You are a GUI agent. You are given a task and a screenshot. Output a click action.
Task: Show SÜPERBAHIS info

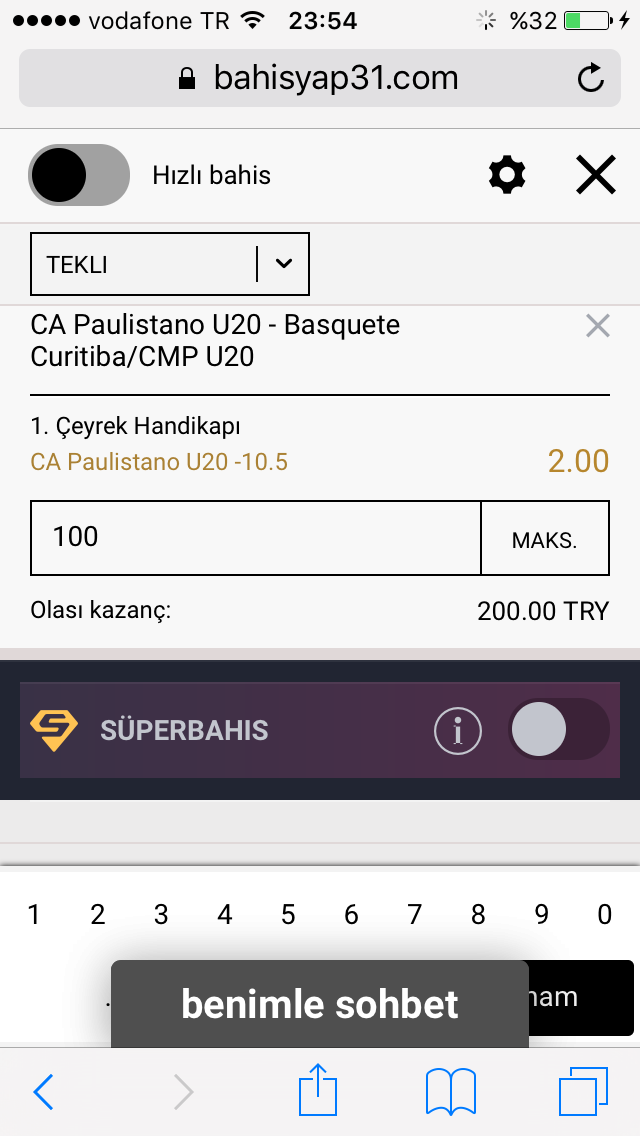458,730
